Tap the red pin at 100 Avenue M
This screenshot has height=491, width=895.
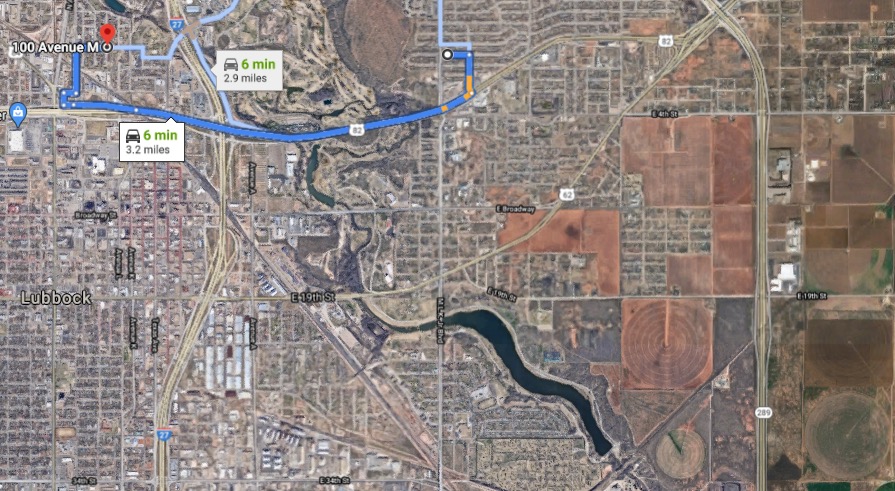(108, 35)
